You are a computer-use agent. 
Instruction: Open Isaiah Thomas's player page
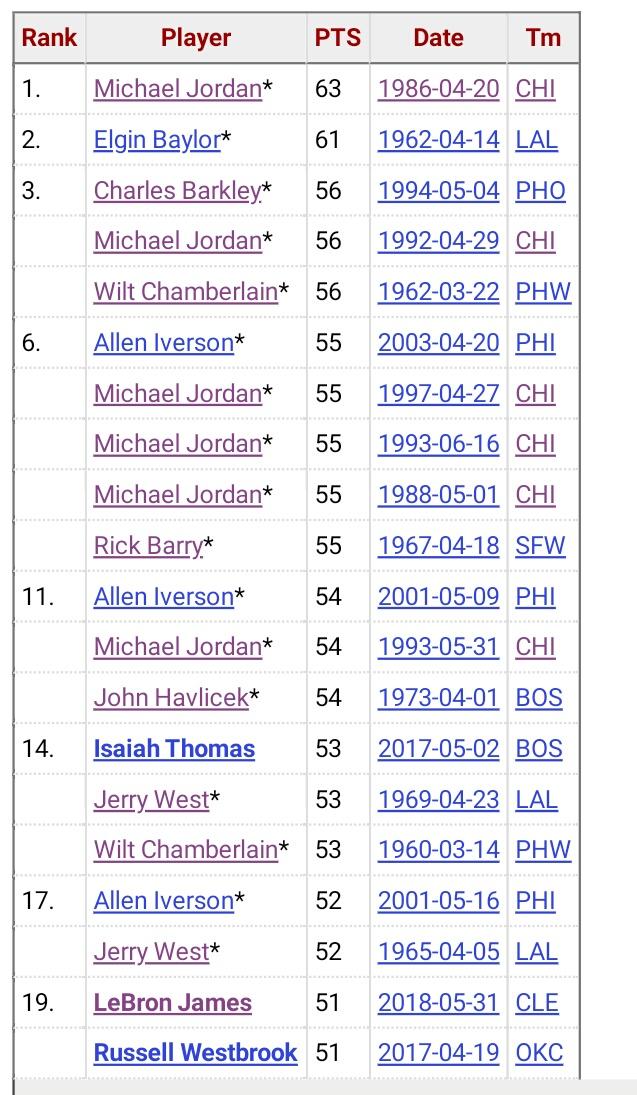pyautogui.click(x=174, y=749)
